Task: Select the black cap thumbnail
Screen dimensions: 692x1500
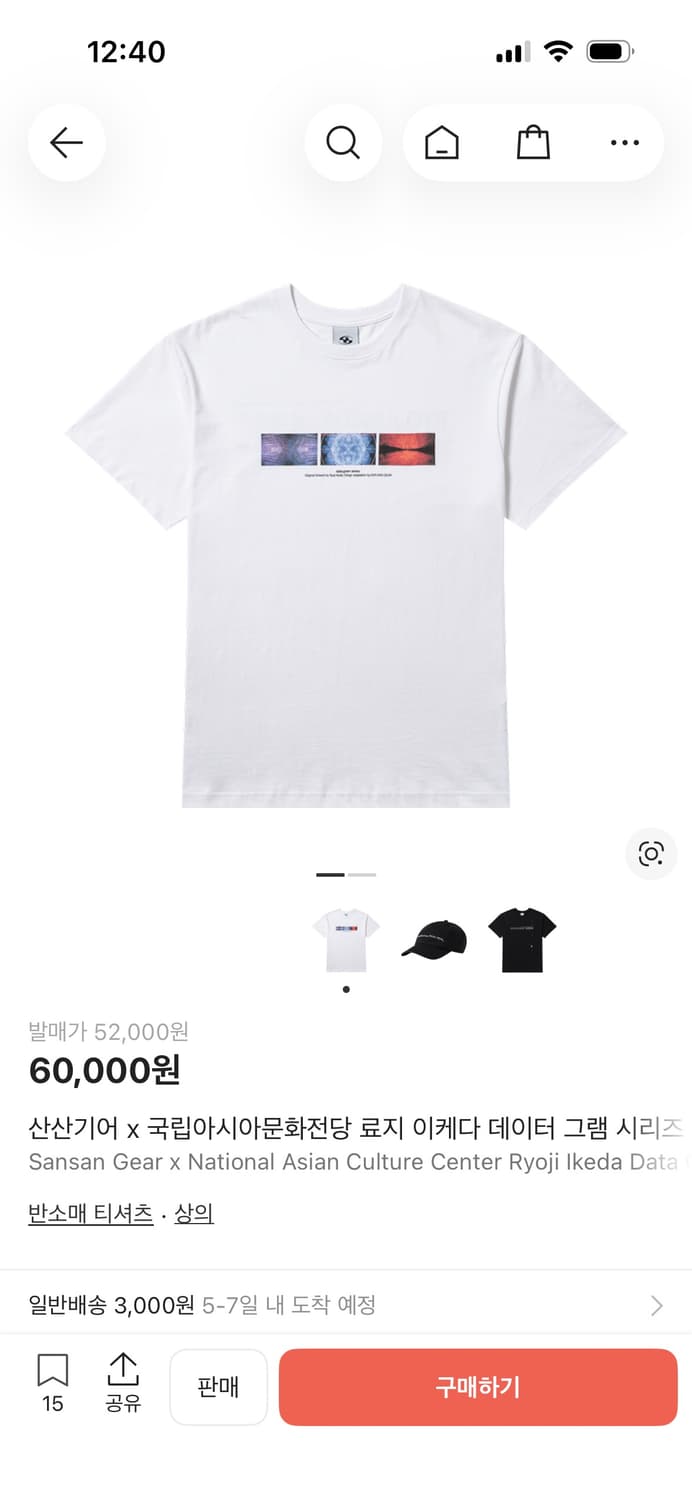Action: coord(434,941)
